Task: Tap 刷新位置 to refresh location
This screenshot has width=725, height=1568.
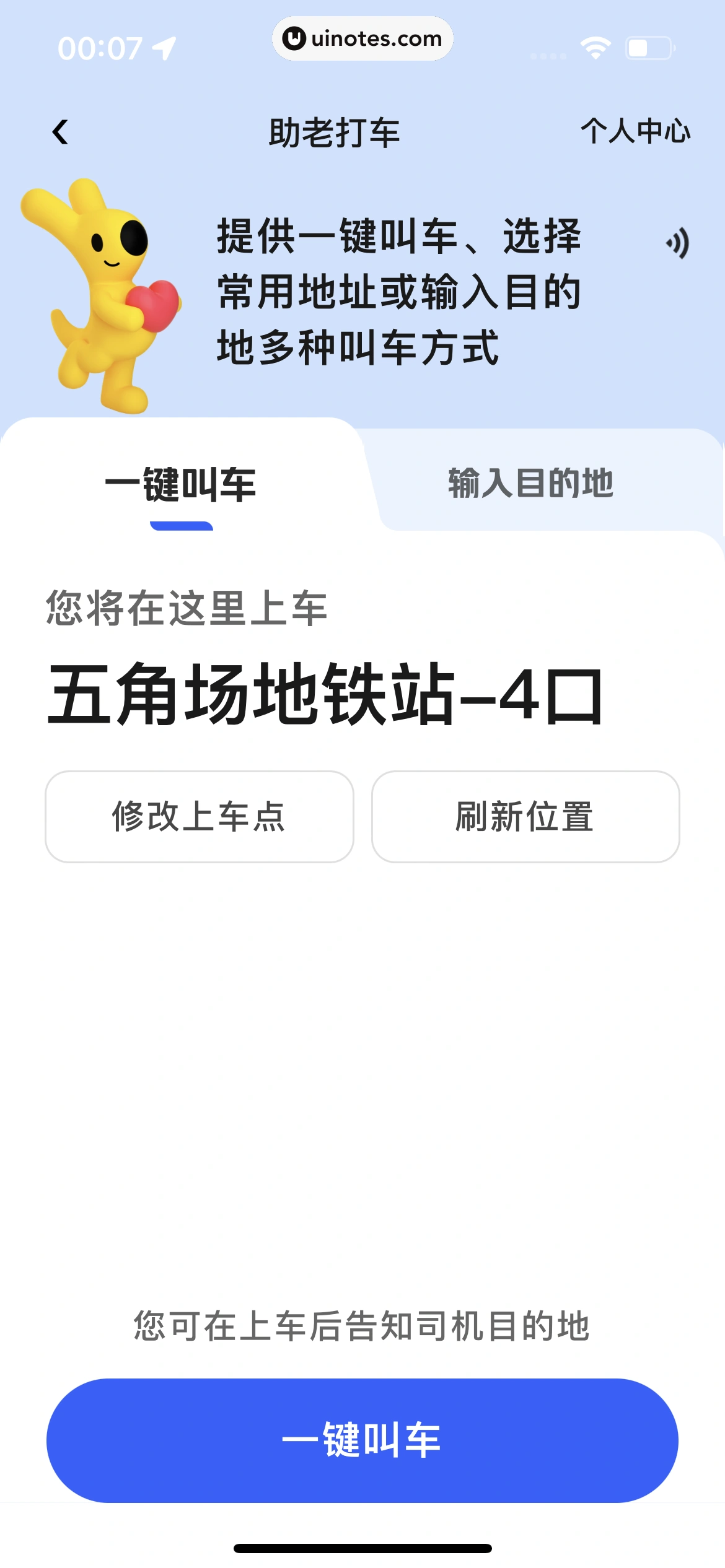Action: click(524, 817)
